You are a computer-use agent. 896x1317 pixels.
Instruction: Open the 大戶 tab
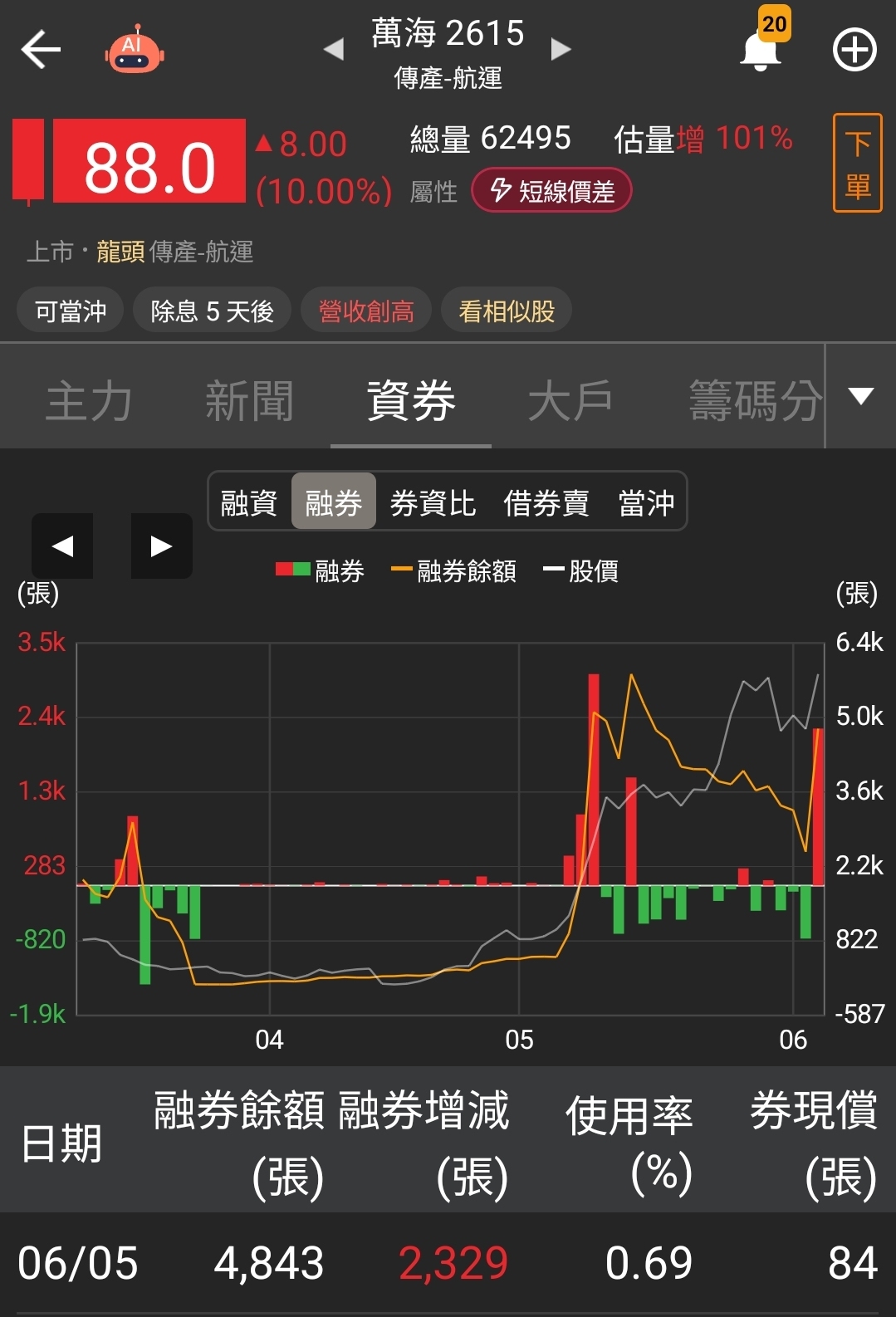coord(570,401)
